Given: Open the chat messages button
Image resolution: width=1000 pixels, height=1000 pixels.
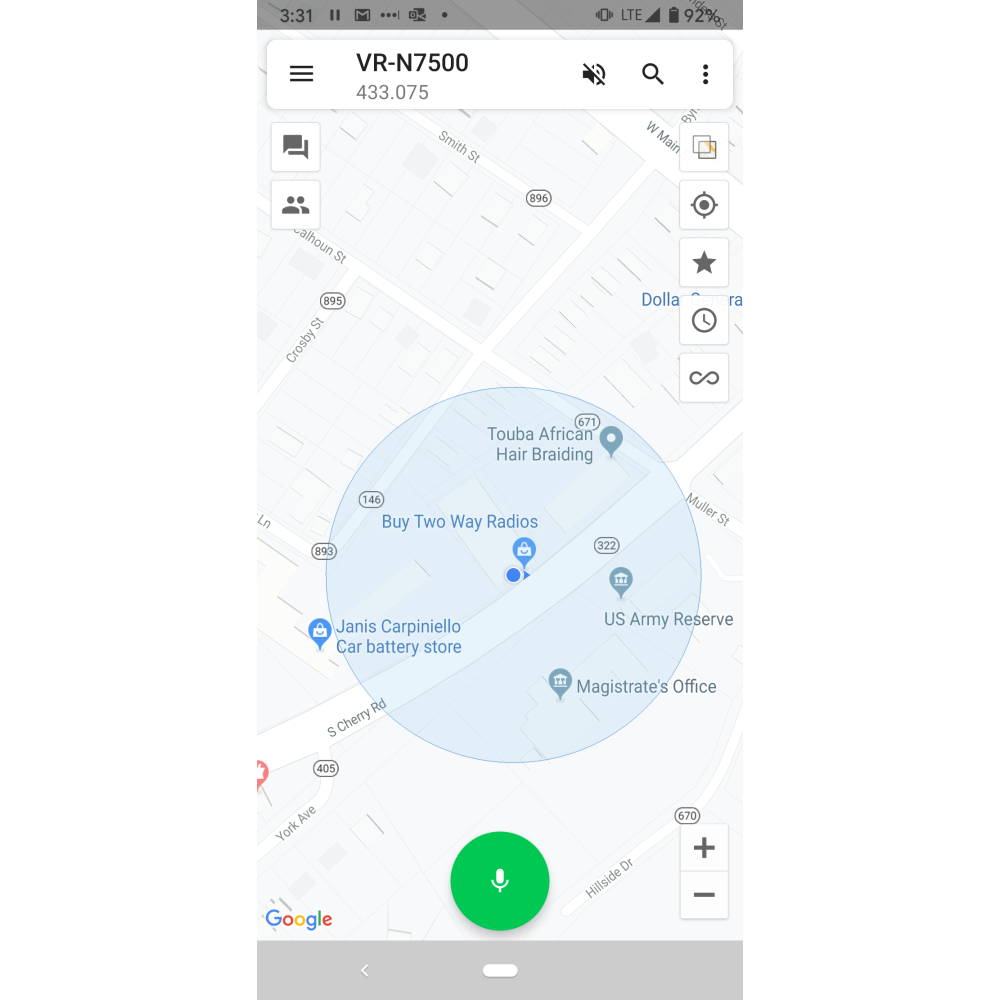Looking at the screenshot, I should (296, 147).
